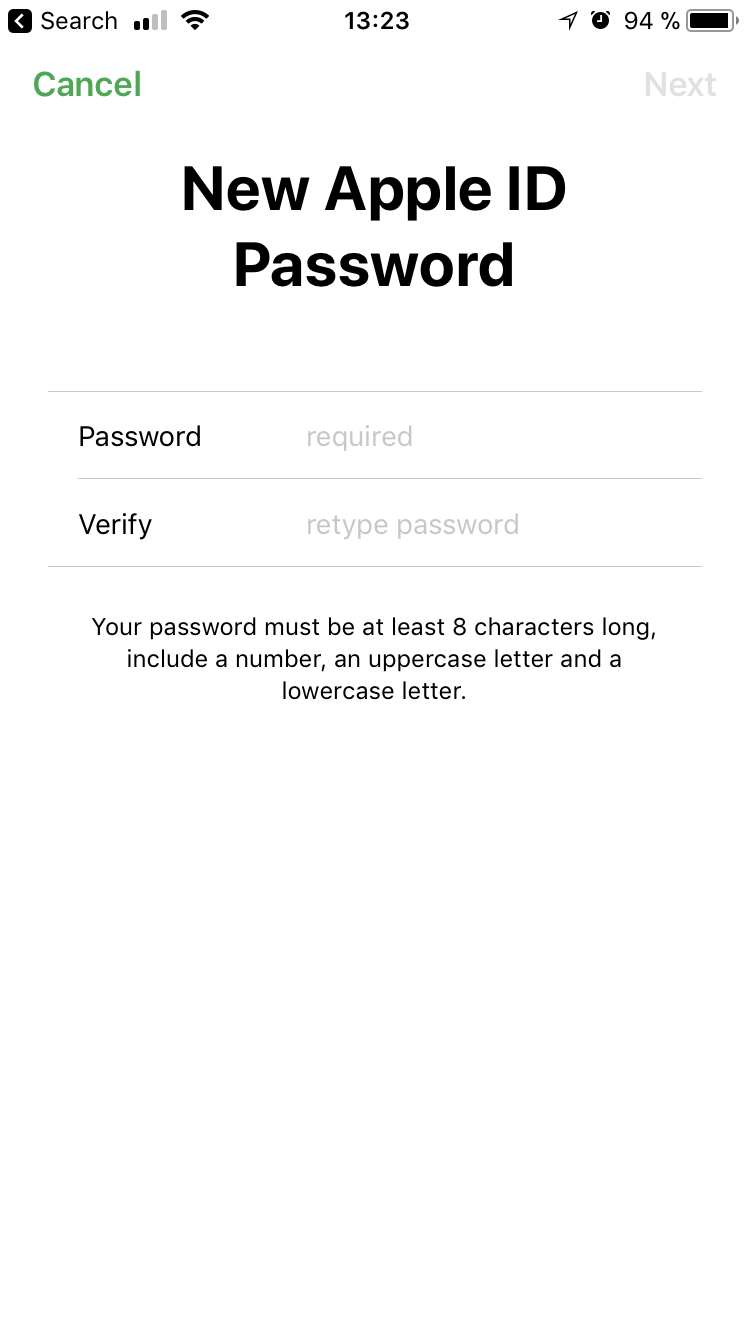Tap Next to continue
750x1334 pixels.
click(x=680, y=85)
